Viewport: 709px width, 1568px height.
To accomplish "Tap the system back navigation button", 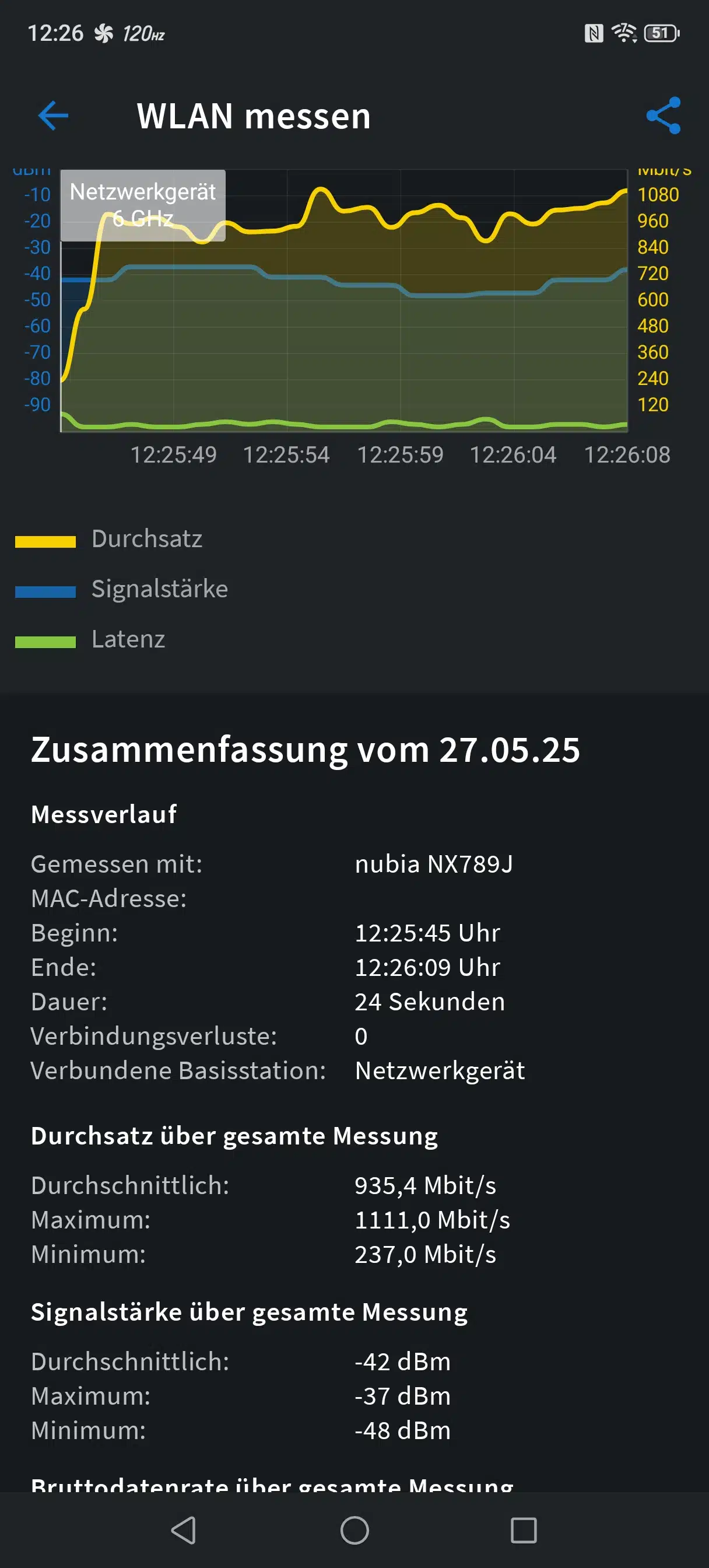I will tap(183, 1529).
